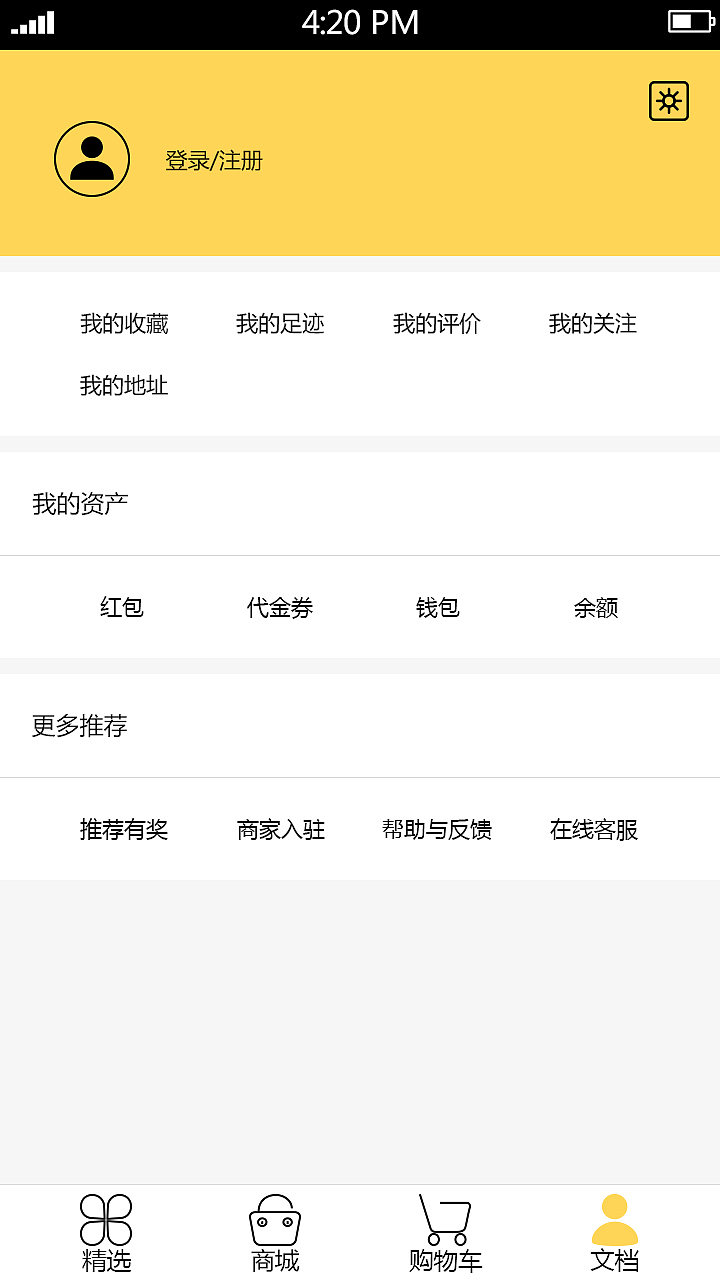The image size is (720, 1280).
Task: Tap the user avatar icon
Action: (92, 158)
